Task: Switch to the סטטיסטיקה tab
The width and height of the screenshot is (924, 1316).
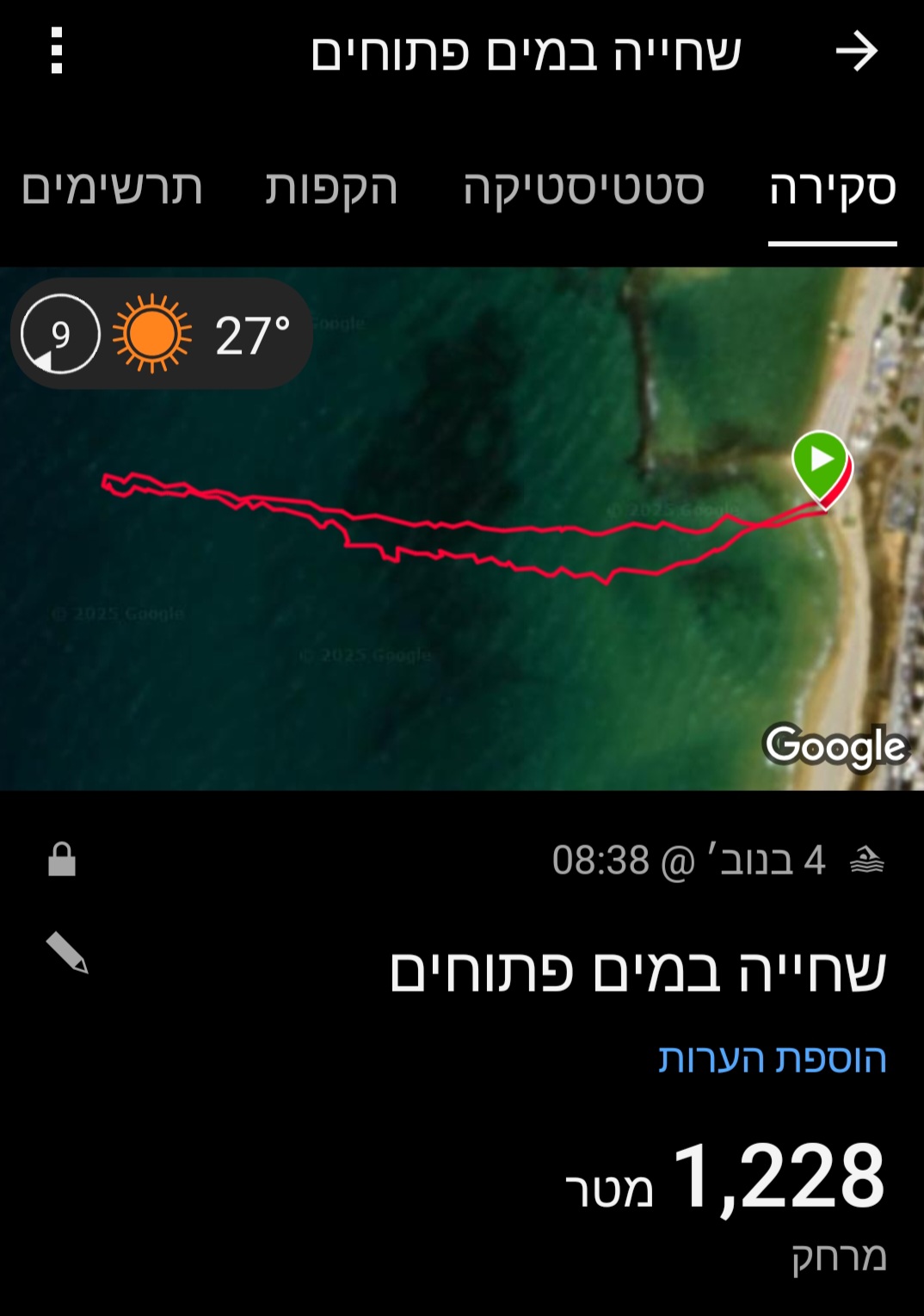Action: 583,188
